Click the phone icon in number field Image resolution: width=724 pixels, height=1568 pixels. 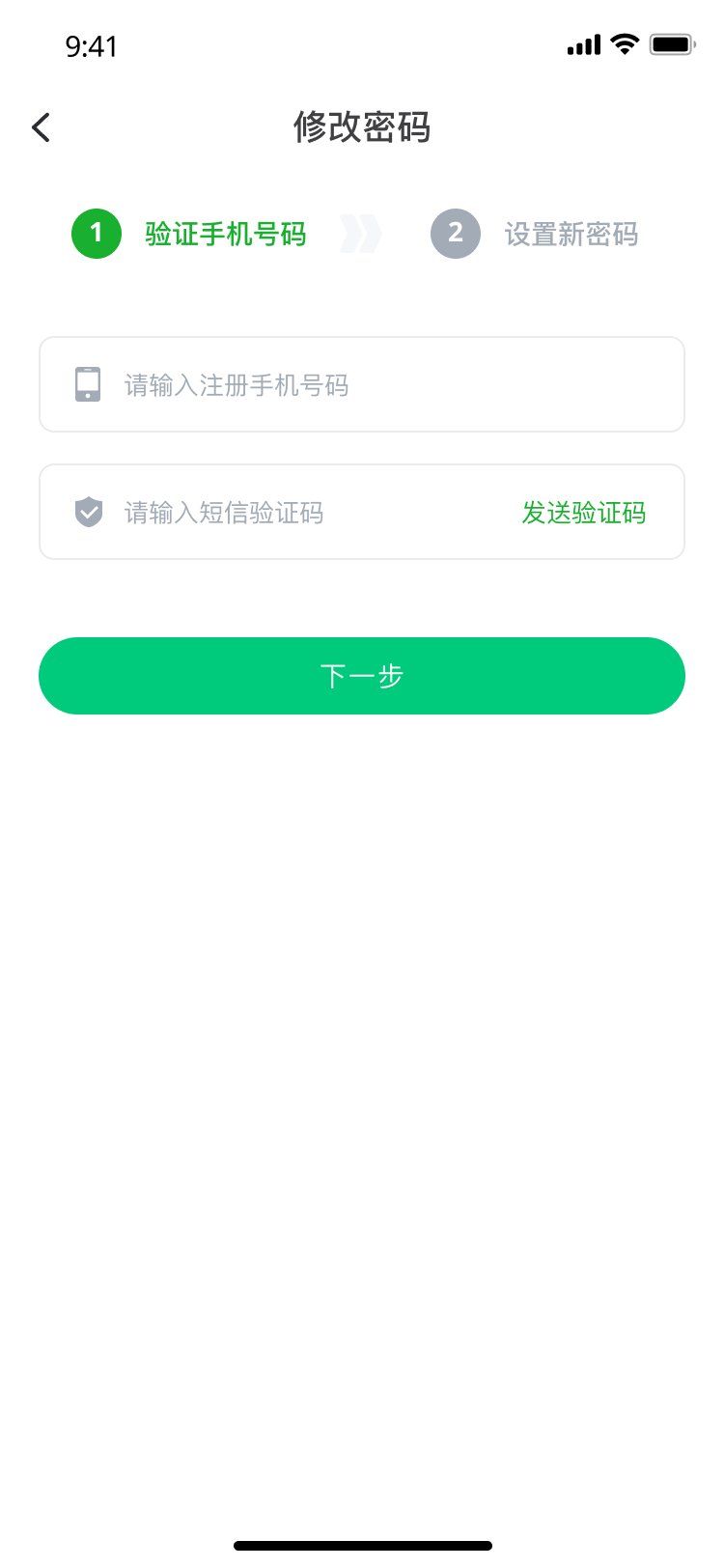tap(89, 383)
